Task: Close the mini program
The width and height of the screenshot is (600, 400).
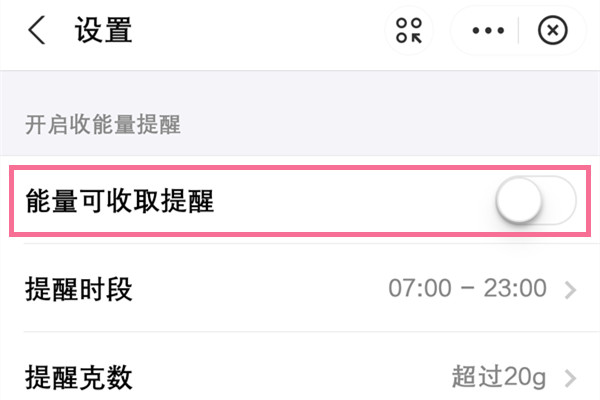Action: 552,30
